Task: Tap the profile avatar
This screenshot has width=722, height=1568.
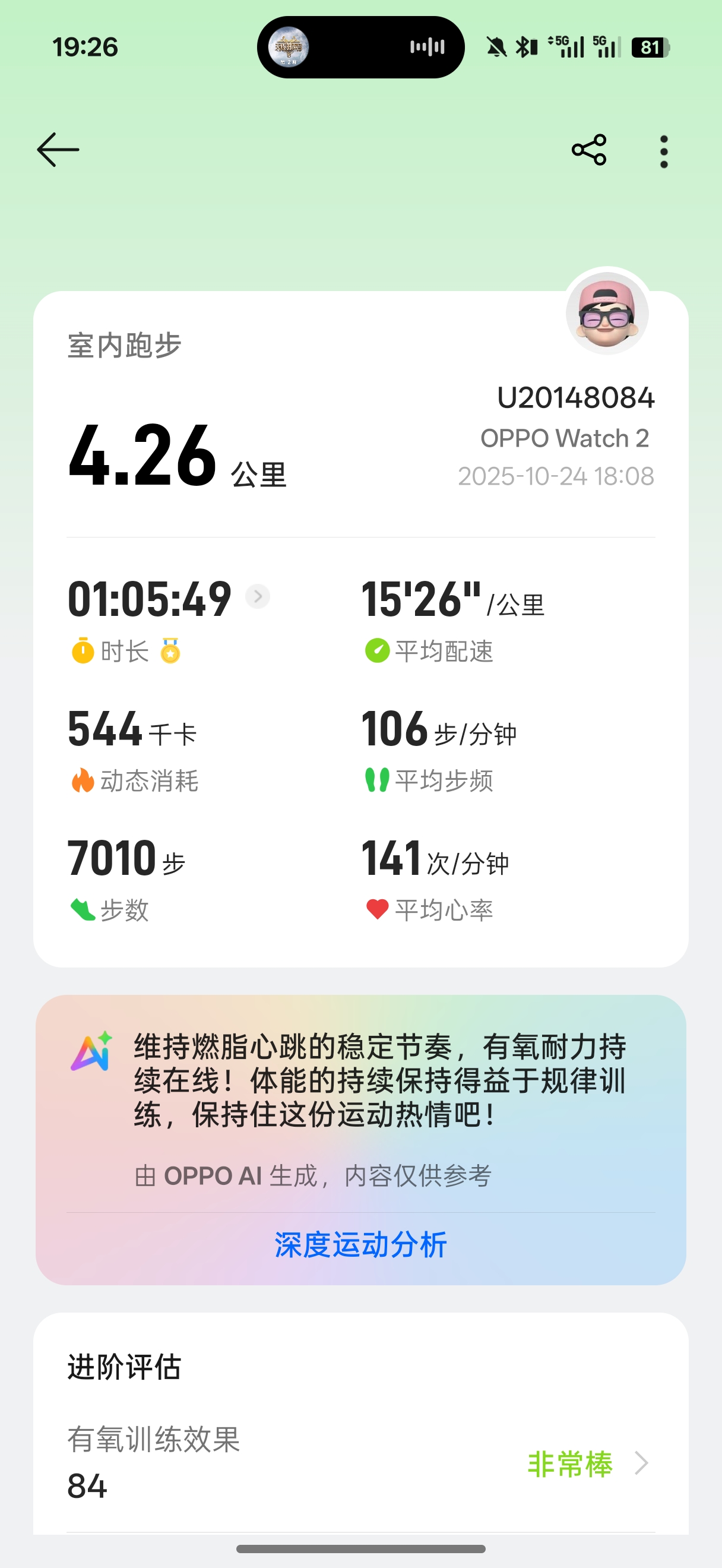Action: (x=607, y=314)
